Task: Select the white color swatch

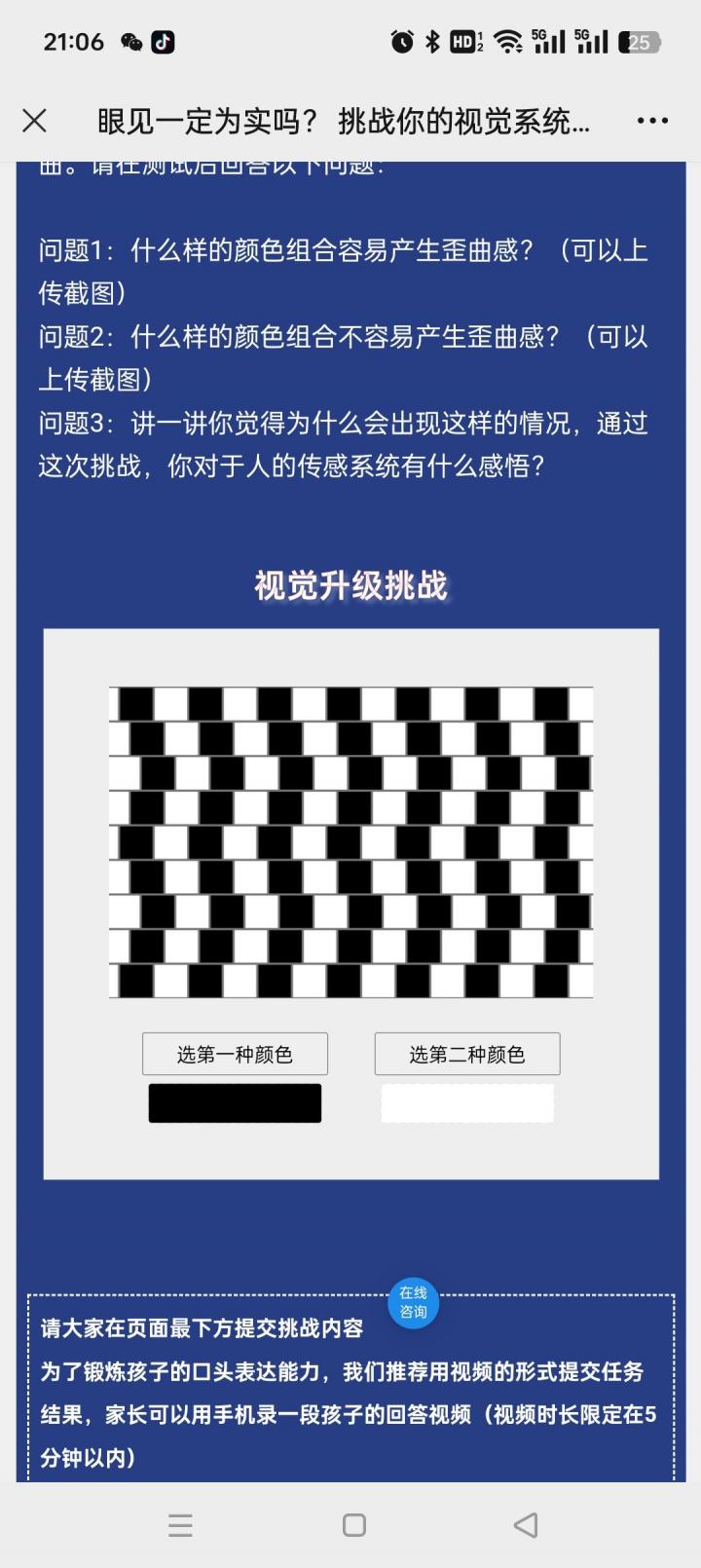Action: pyautogui.click(x=467, y=1103)
